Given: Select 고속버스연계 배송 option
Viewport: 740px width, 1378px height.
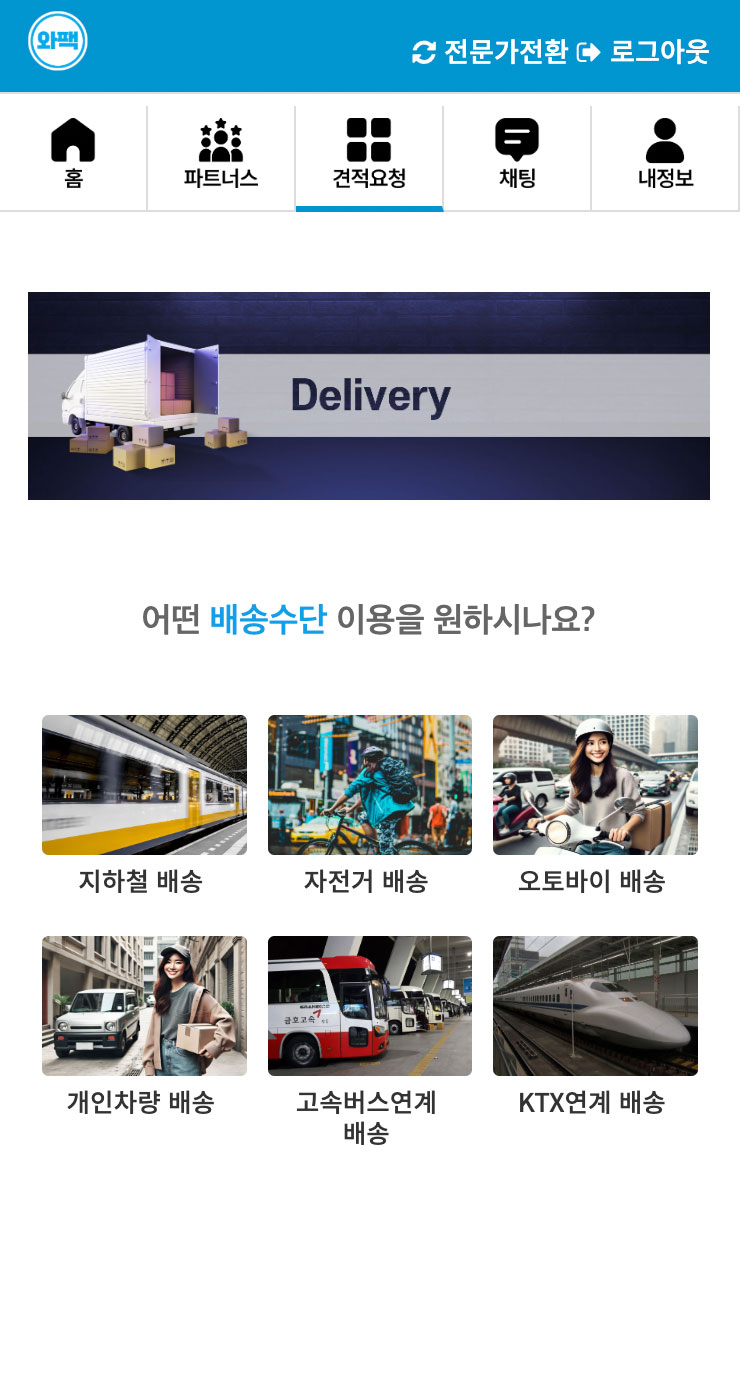Looking at the screenshot, I should (x=370, y=1042).
